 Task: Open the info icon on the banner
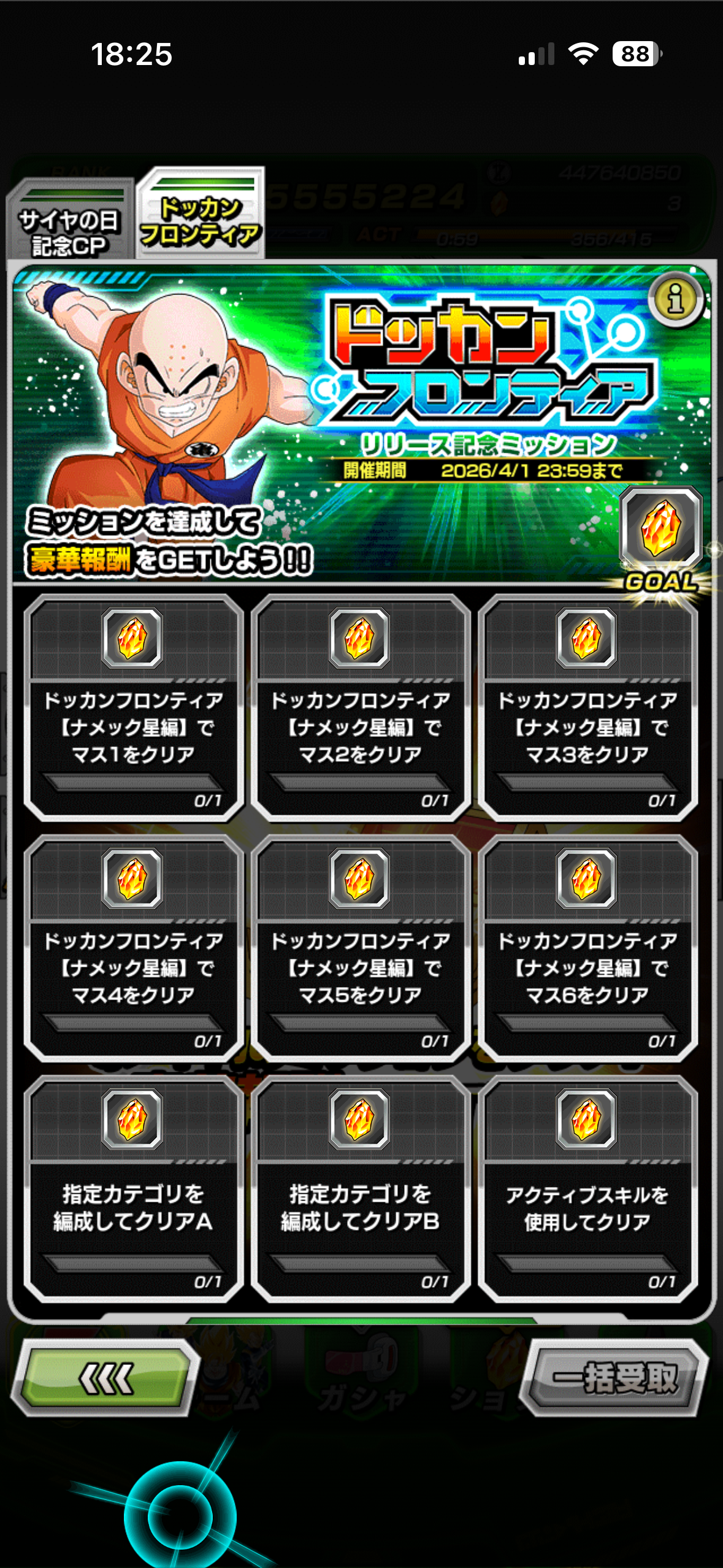pos(676,300)
